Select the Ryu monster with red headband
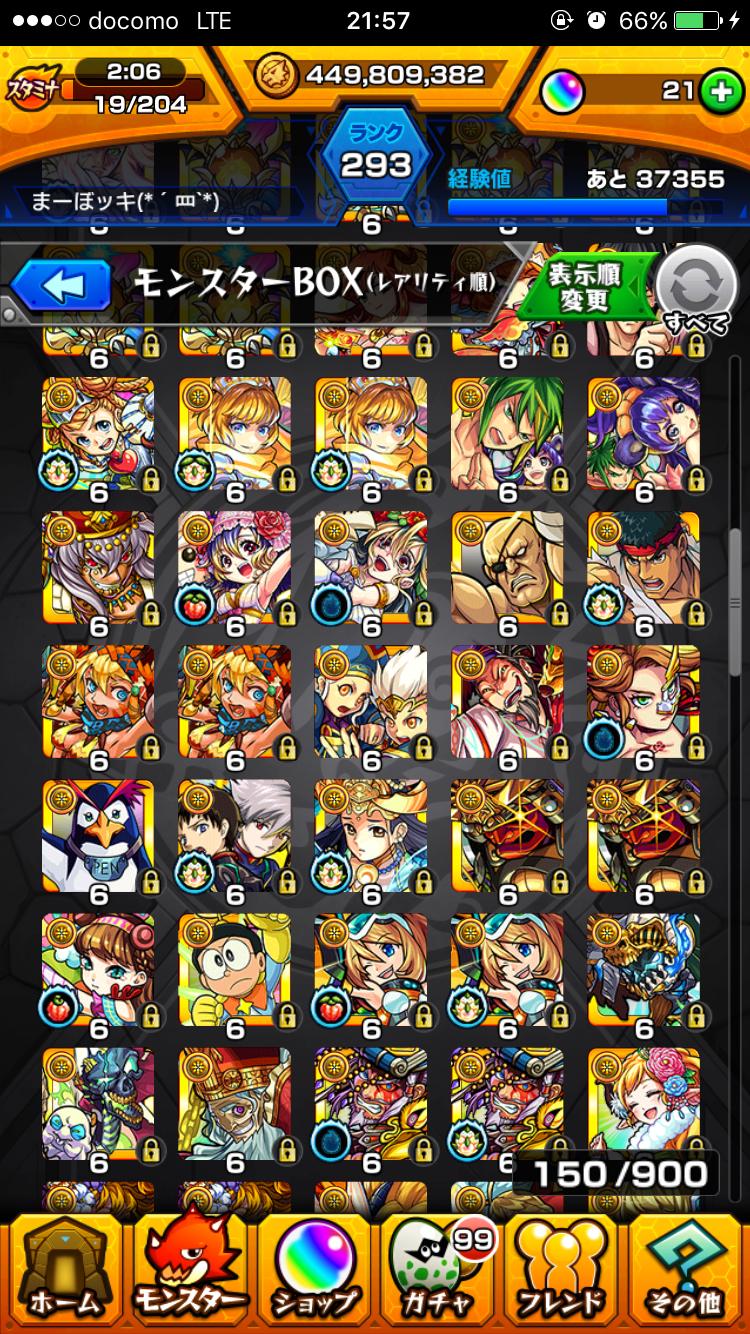 643,568
